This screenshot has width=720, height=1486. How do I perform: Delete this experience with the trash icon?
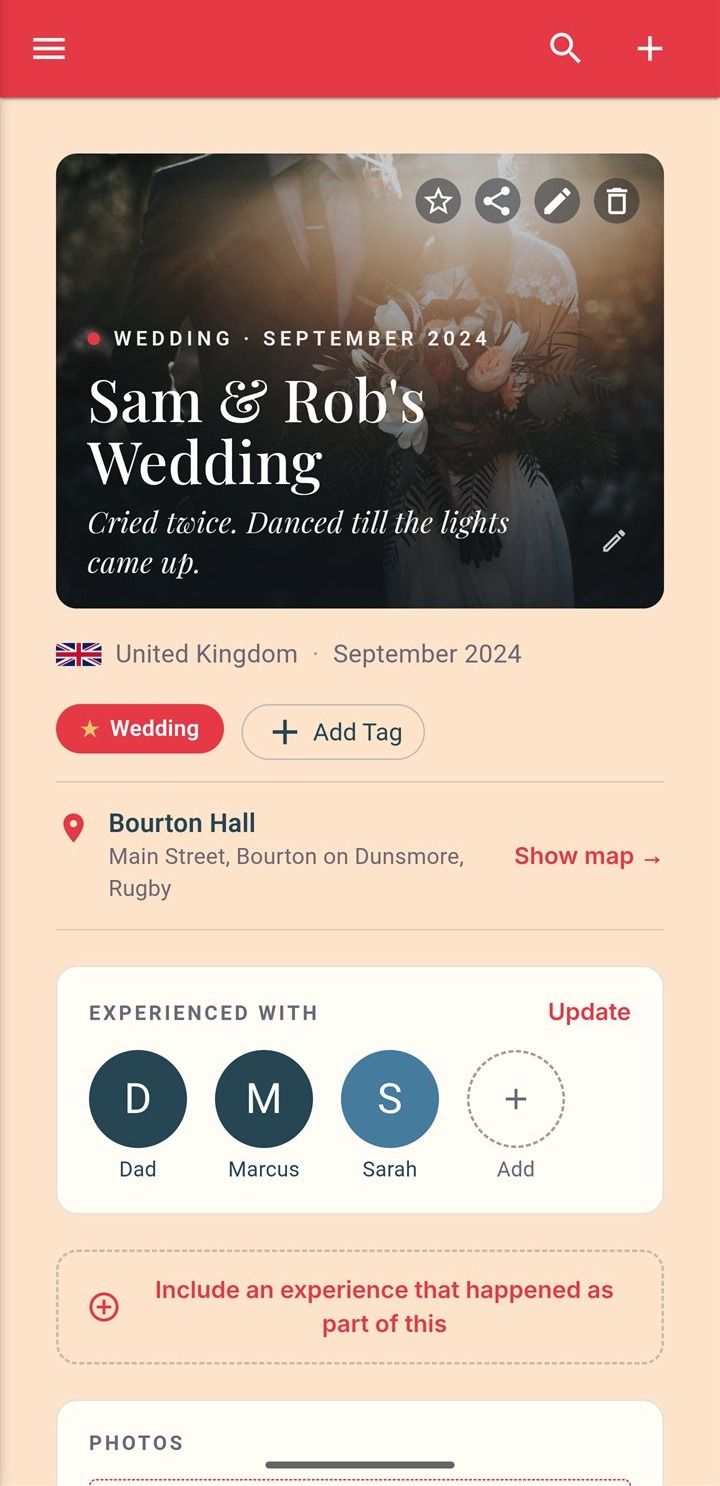pos(617,202)
